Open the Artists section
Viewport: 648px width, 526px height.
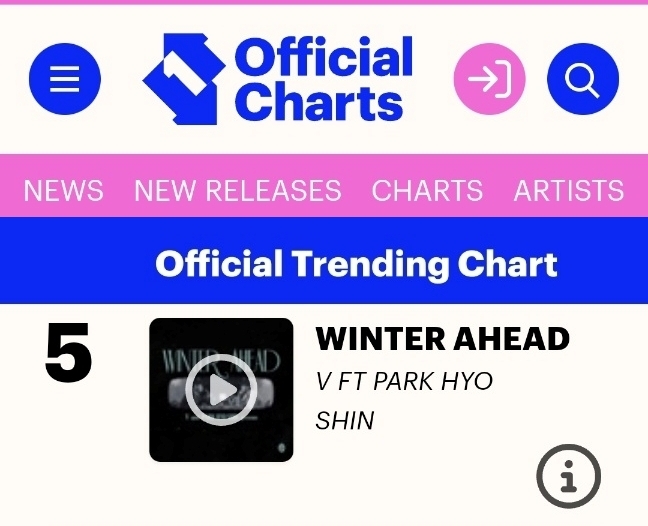click(569, 190)
